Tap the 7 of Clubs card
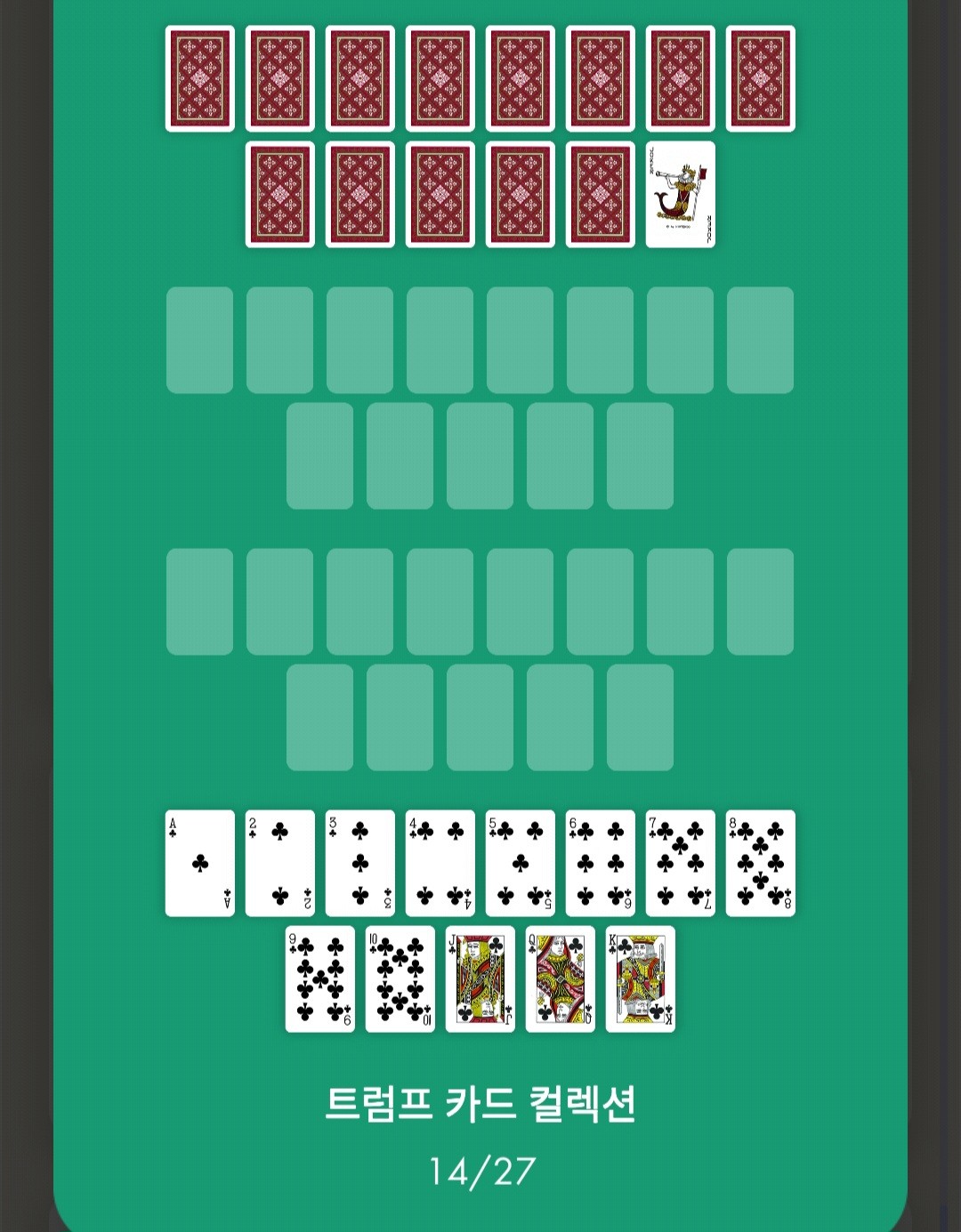This screenshot has height=1232, width=961. coord(681,863)
